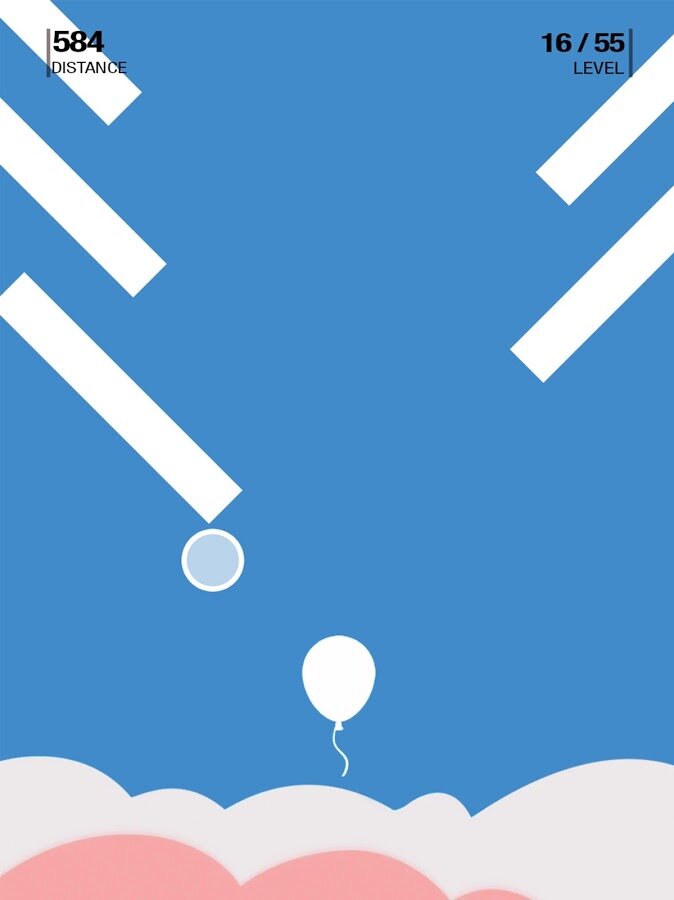
Task: Touch the round shield above the balloon
Action: click(x=212, y=560)
